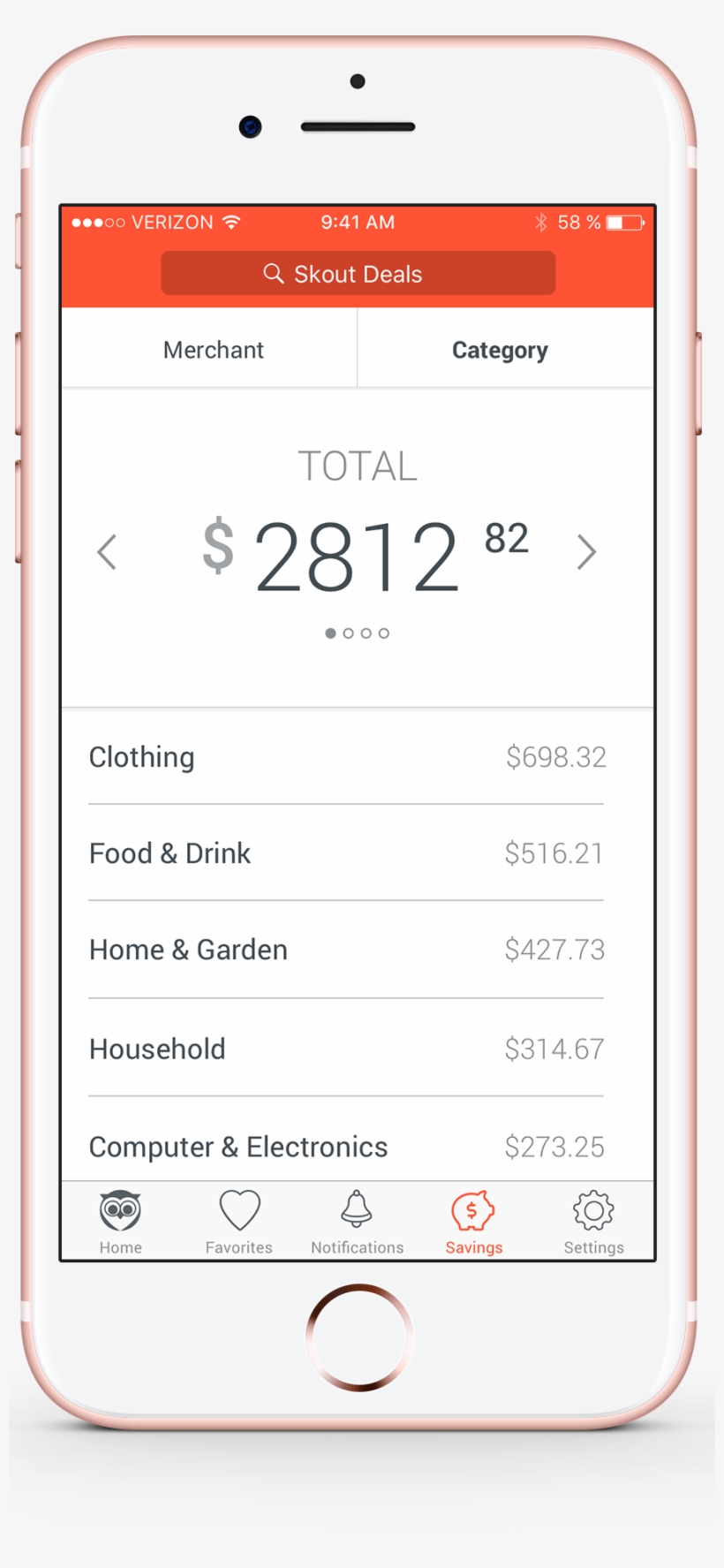724x1568 pixels.
Task: Tap the left chevron beside the total
Action: [x=107, y=551]
